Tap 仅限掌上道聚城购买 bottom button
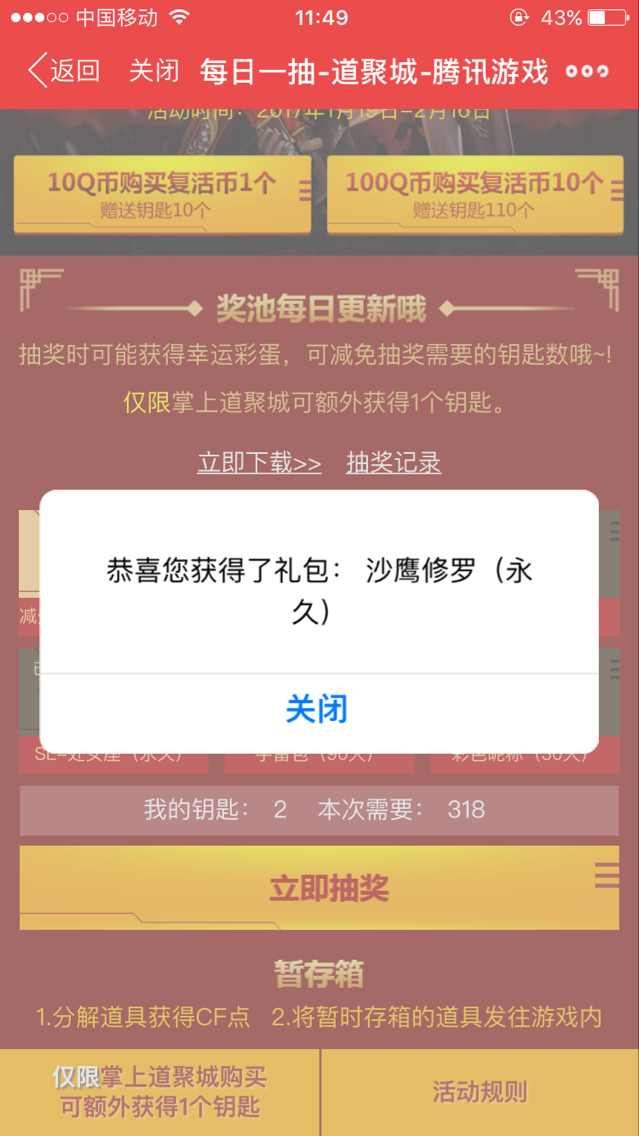 (x=159, y=1092)
